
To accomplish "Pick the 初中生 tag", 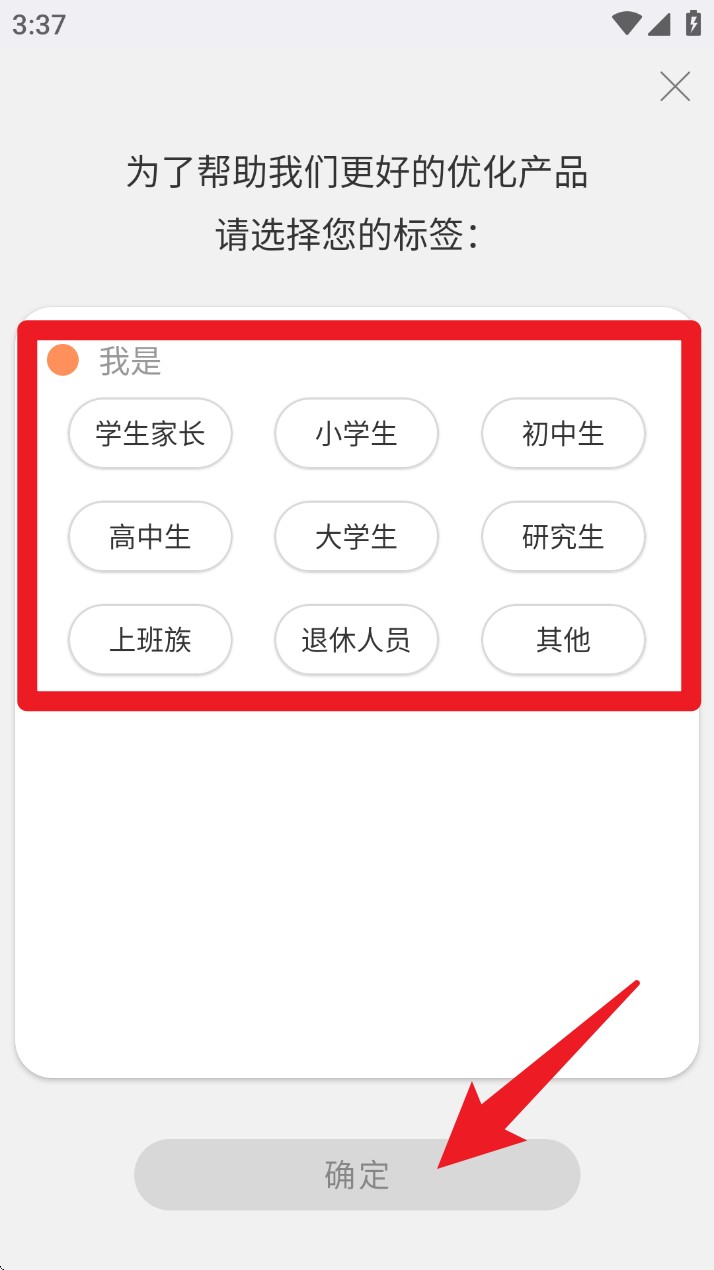I will (x=564, y=433).
